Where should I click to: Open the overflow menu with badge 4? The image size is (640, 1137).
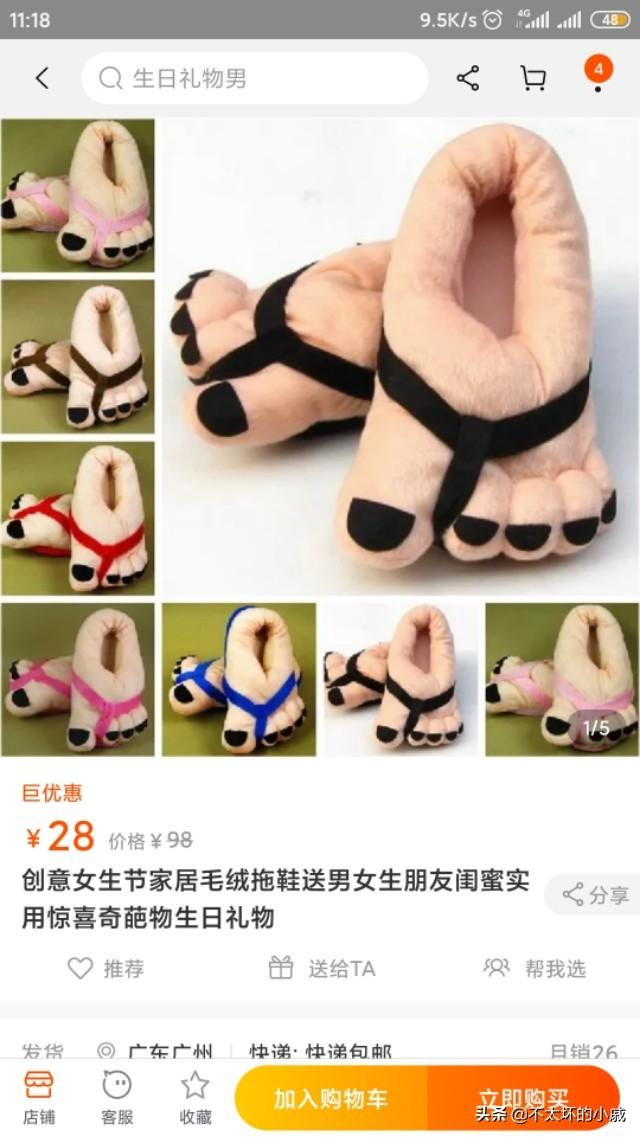pyautogui.click(x=598, y=76)
